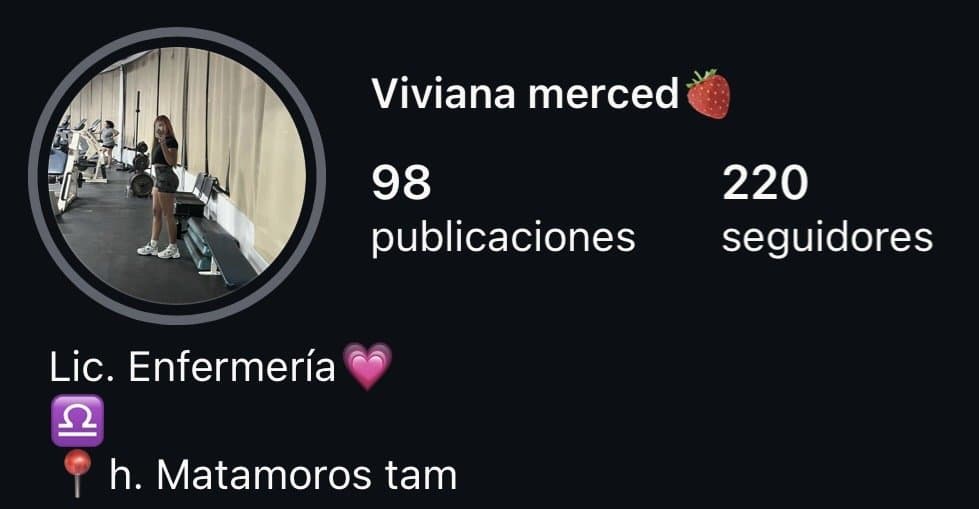Image resolution: width=979 pixels, height=509 pixels.
Task: View the 98 publicaciones
Action: click(x=503, y=211)
